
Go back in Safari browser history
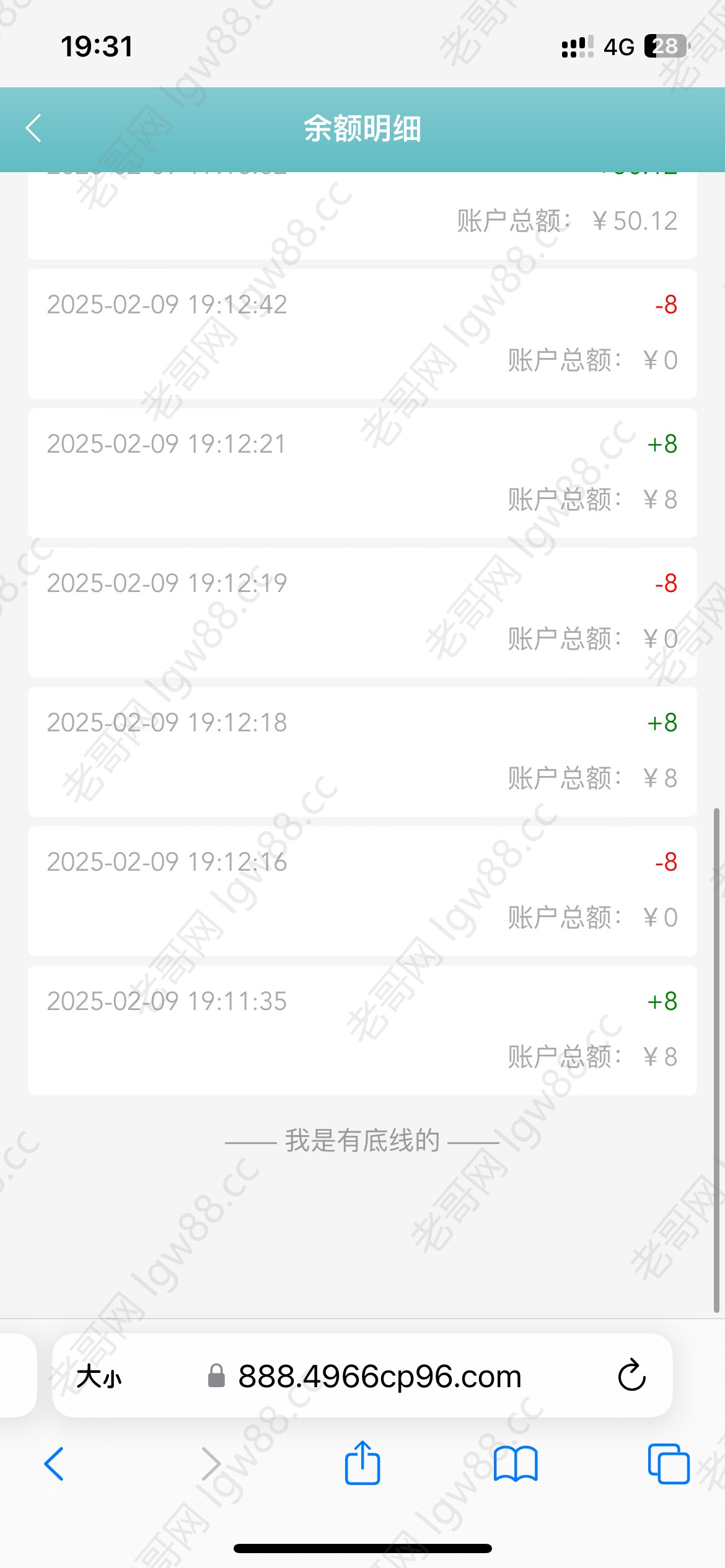click(x=54, y=1464)
